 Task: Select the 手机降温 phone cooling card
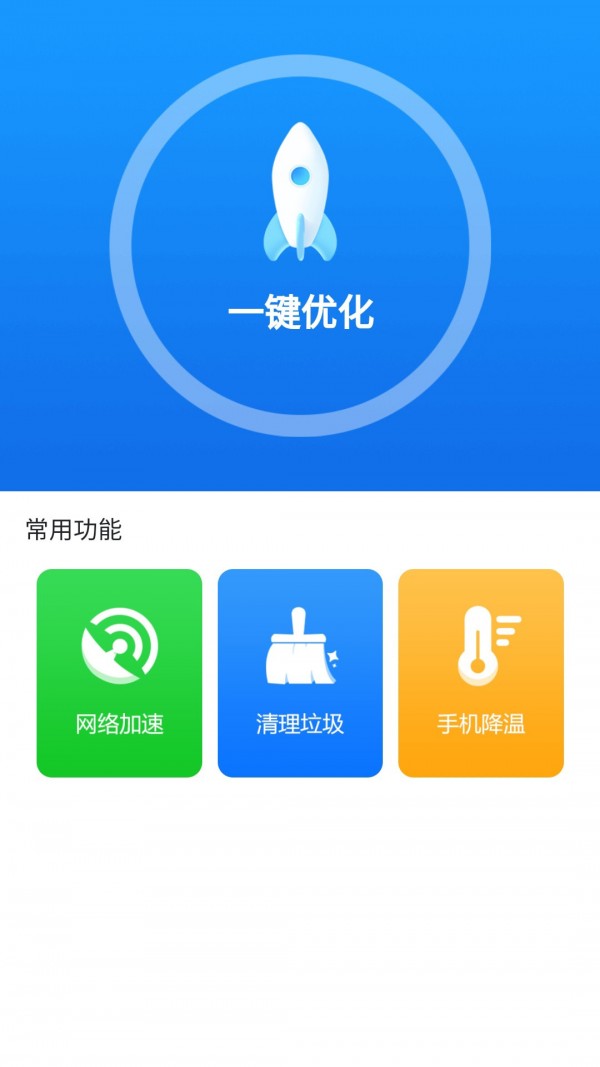(481, 673)
